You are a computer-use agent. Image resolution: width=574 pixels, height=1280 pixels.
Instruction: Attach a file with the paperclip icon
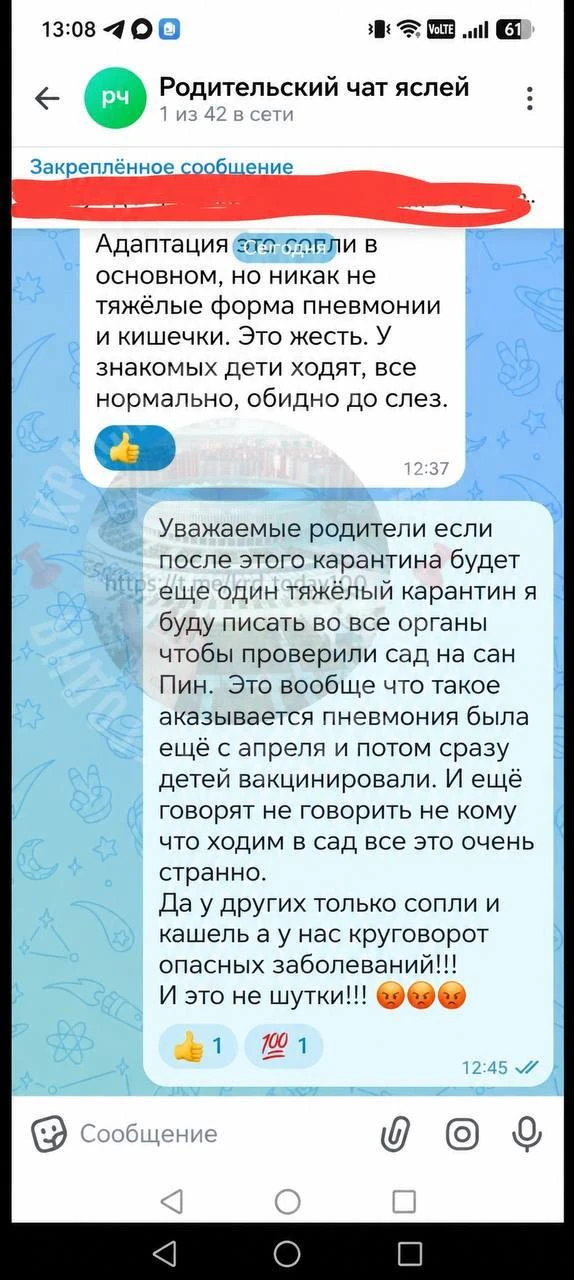pyautogui.click(x=396, y=1134)
